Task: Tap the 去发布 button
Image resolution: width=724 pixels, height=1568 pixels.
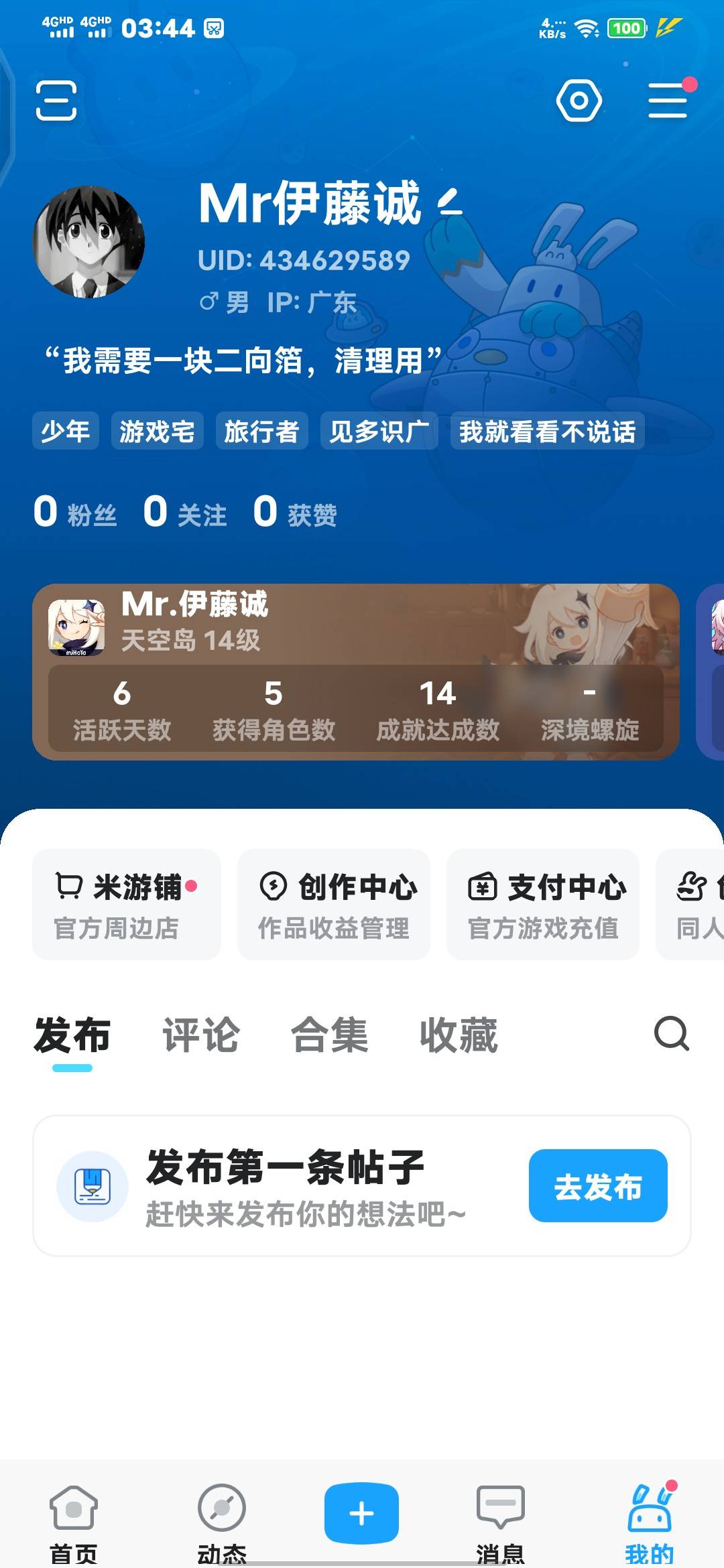Action: (x=598, y=1186)
